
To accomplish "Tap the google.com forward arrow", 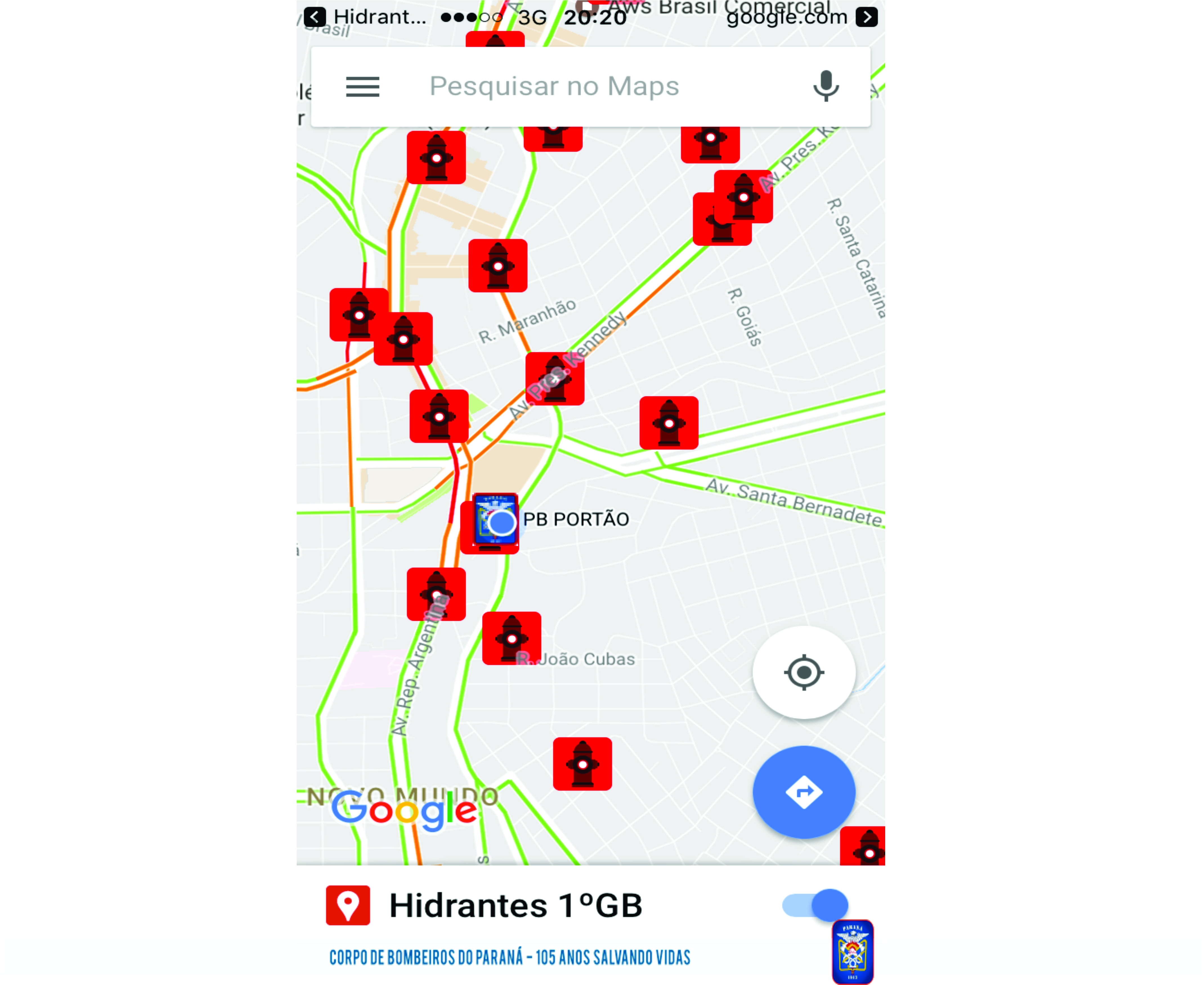I will (866, 17).
